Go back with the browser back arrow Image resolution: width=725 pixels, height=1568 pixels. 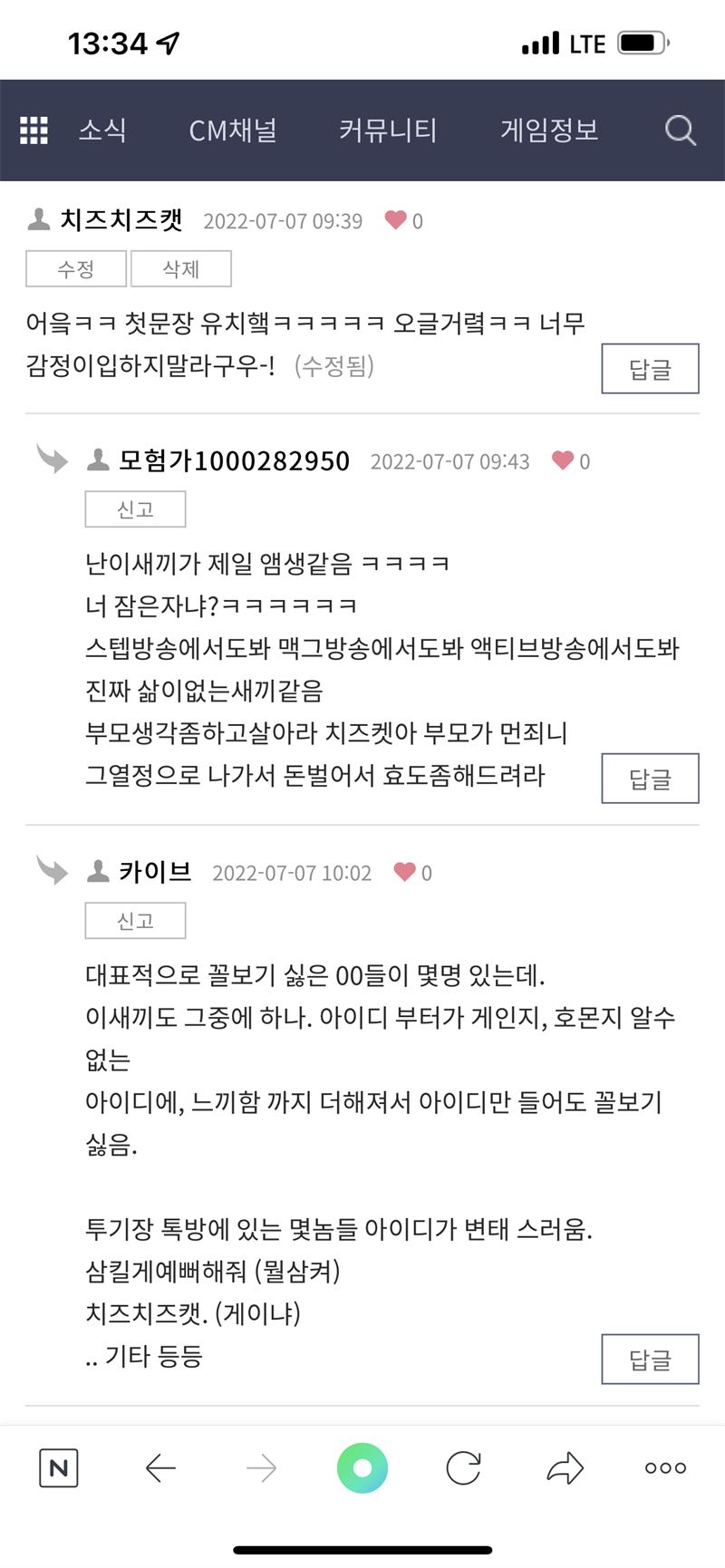tap(160, 1468)
